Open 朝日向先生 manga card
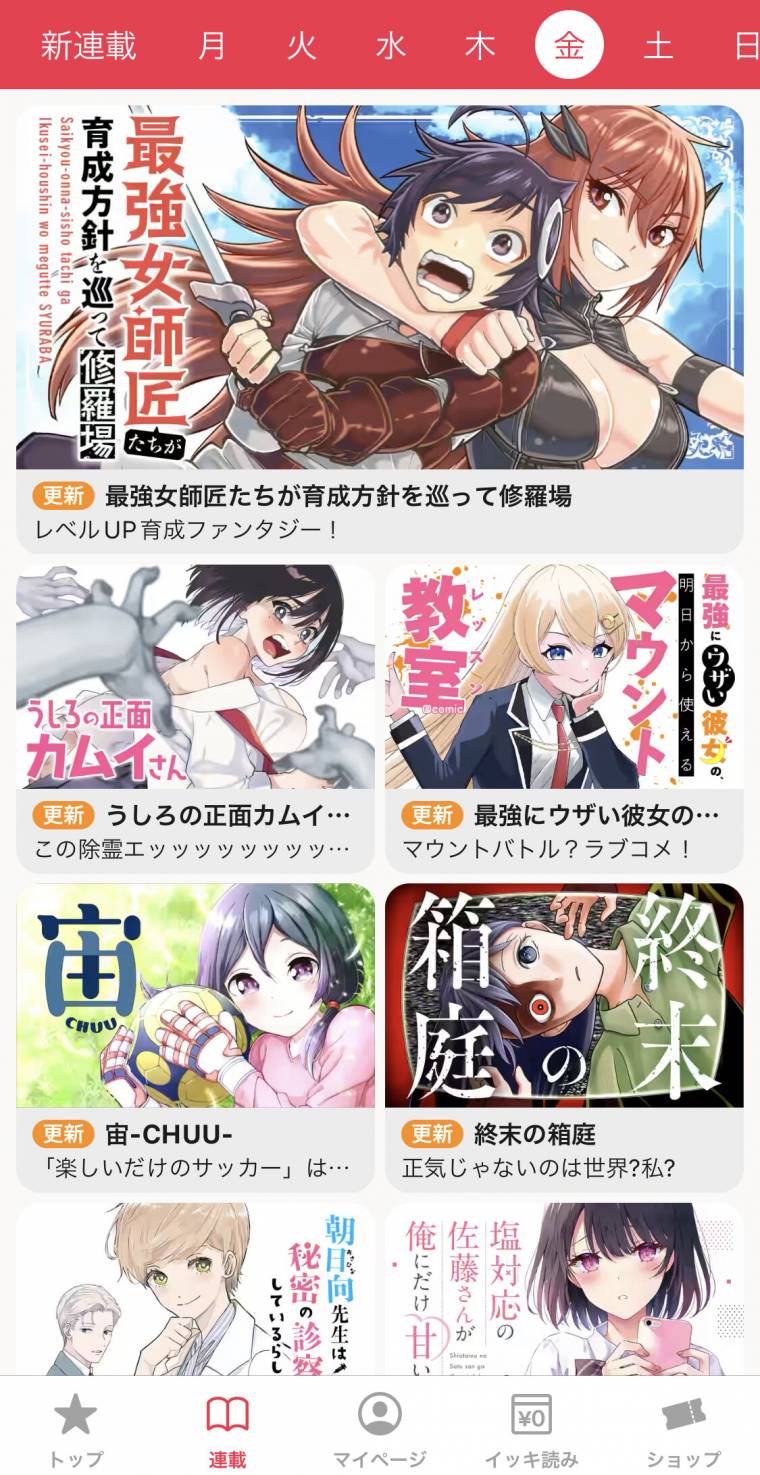 [195, 1288]
